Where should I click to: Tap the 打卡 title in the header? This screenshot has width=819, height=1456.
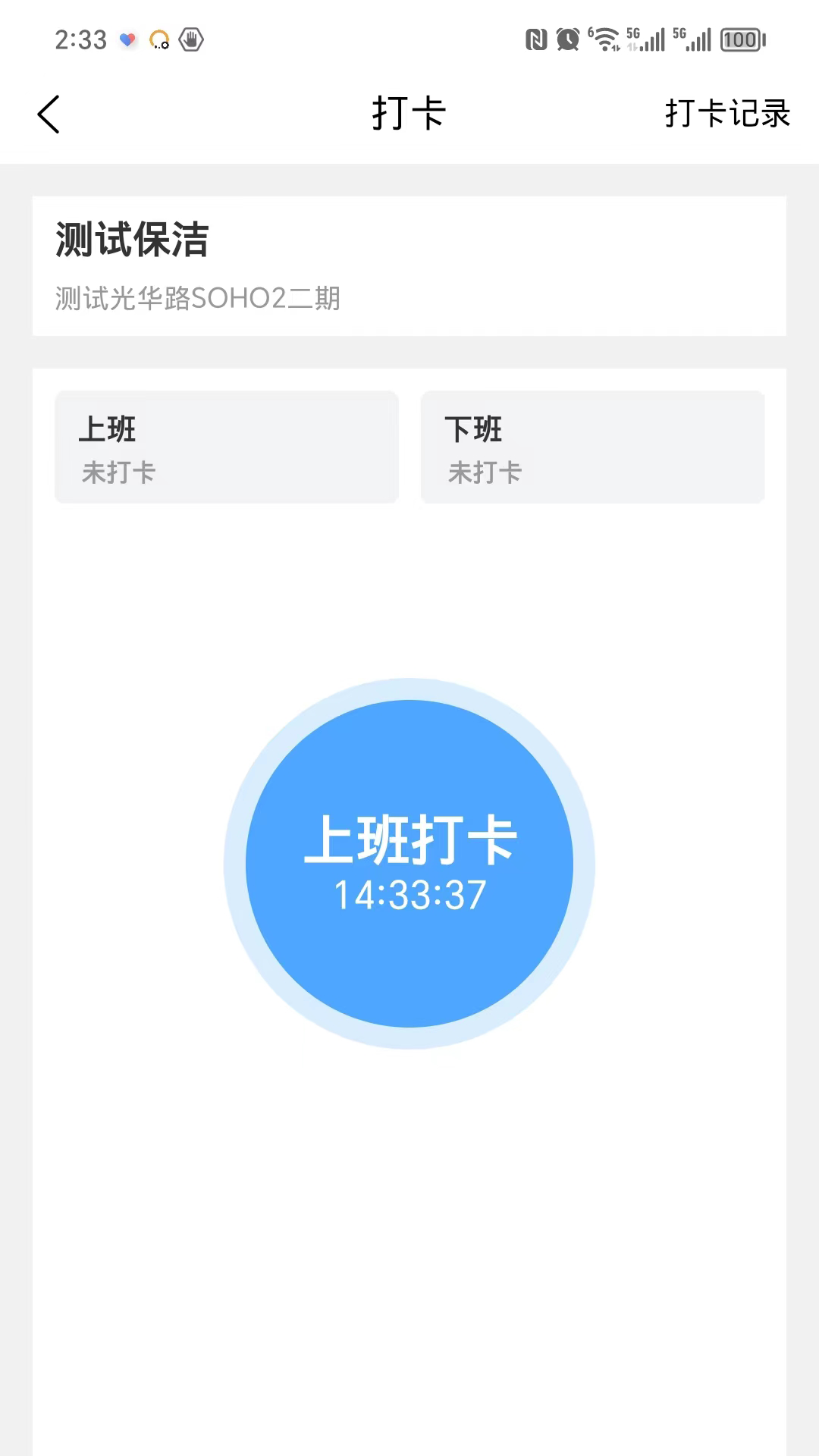[x=409, y=114]
